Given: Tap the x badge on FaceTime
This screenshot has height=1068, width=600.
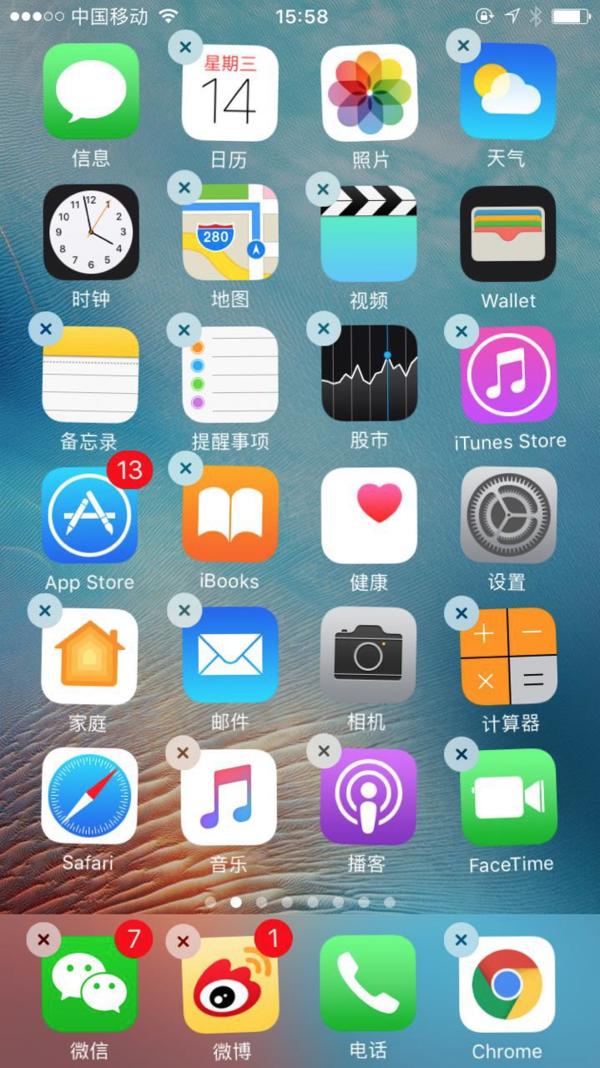Looking at the screenshot, I should point(462,752).
